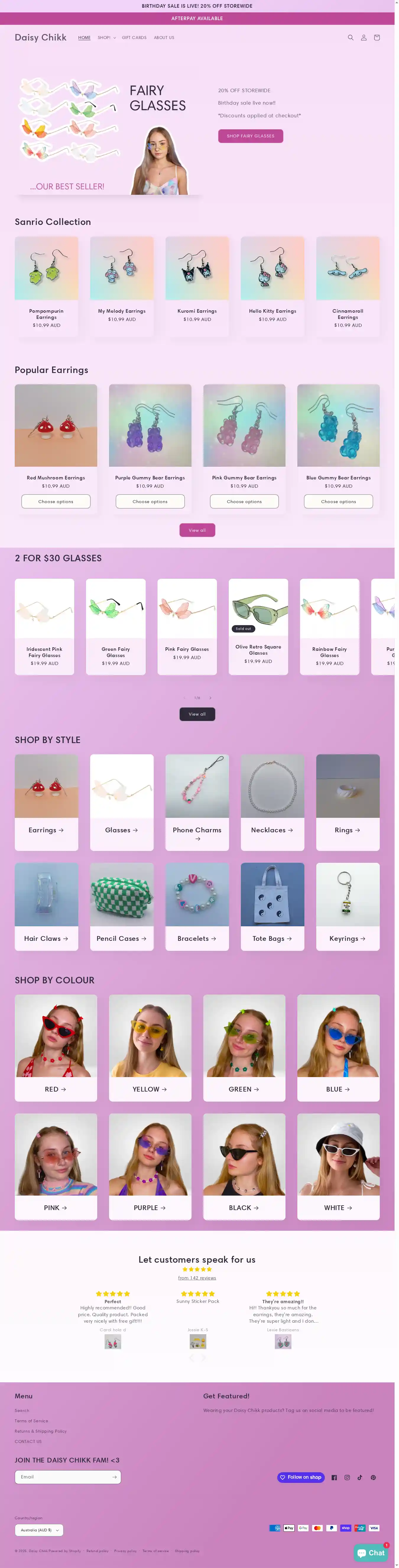Image resolution: width=399 pixels, height=1568 pixels.
Task: Browse the Tote Bags style
Action: (x=272, y=906)
